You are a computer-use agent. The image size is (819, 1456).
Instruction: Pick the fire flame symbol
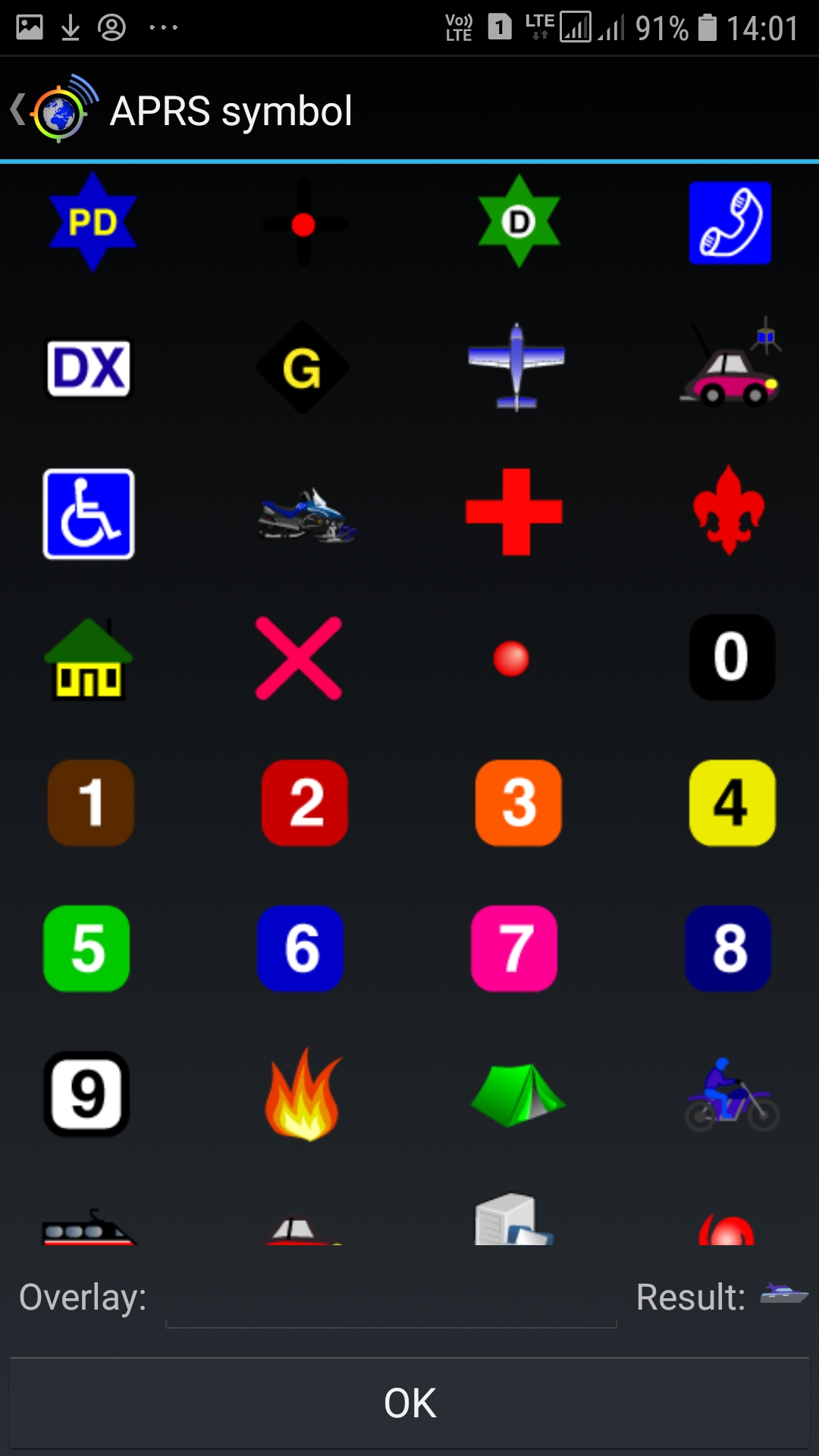pos(303,1094)
